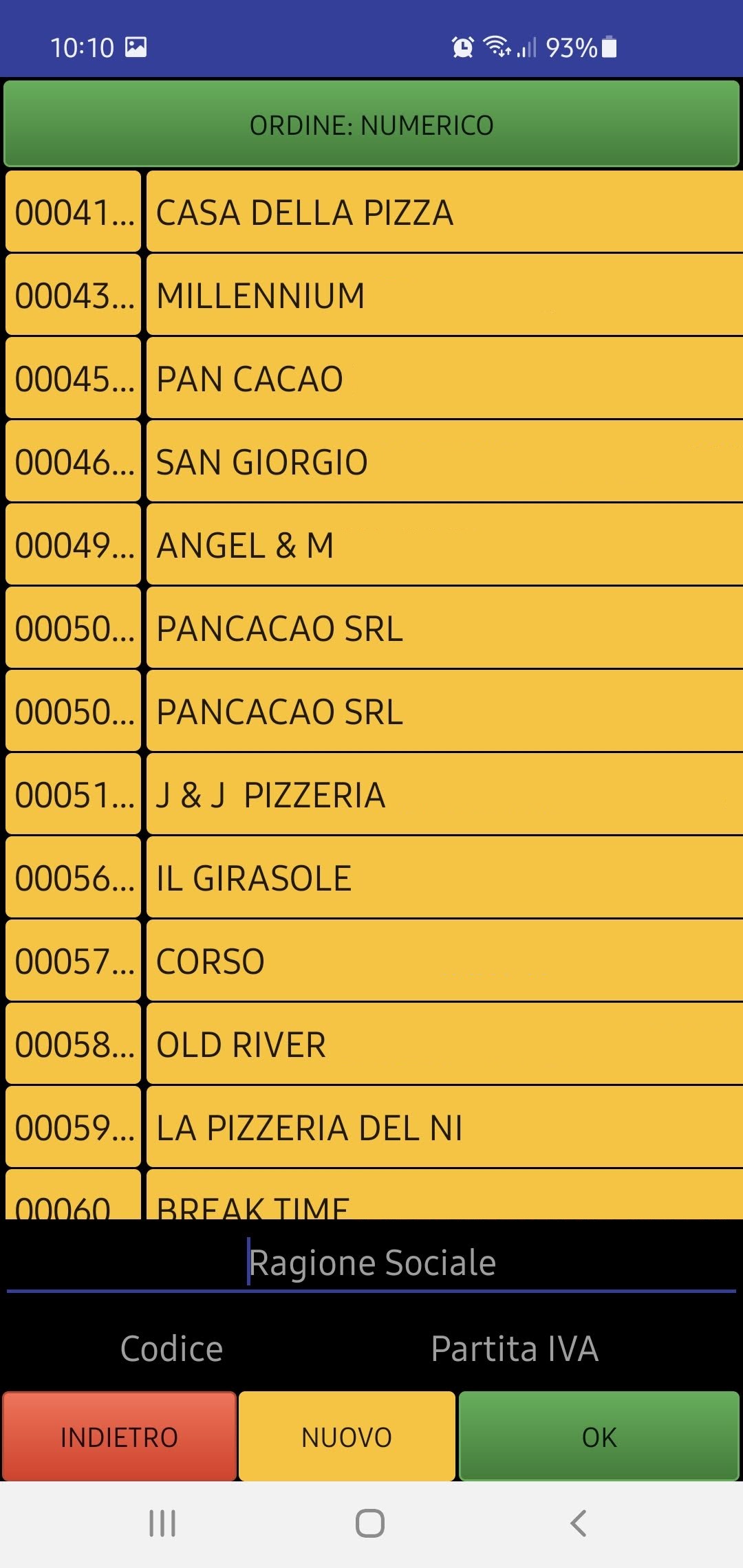Open ANGEL & M customer
743x1568 pixels.
444,545
